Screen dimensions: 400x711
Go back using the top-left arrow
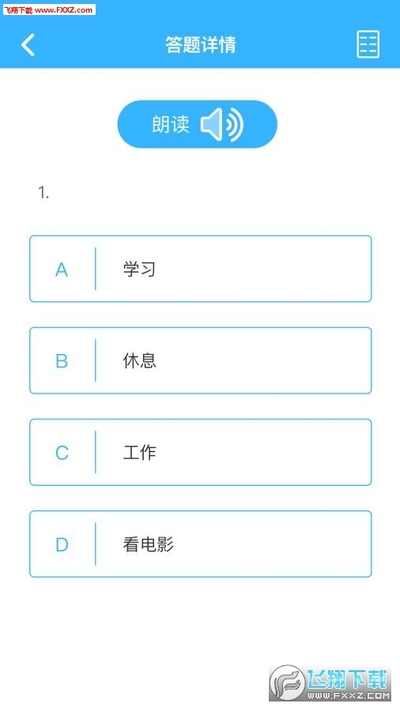(x=28, y=45)
